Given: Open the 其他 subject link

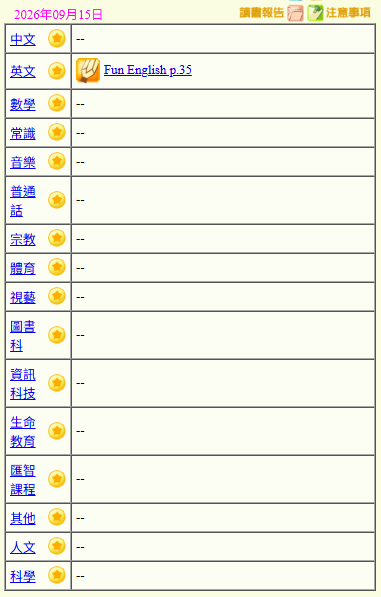Looking at the screenshot, I should tap(23, 518).
